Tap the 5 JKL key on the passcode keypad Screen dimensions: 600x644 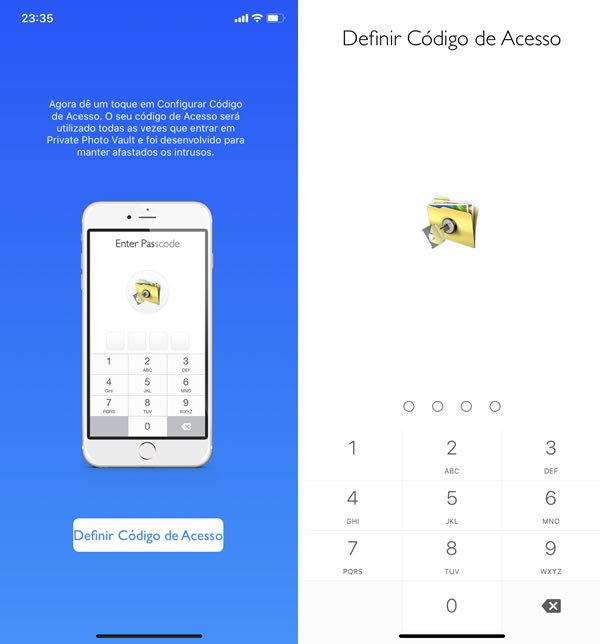click(451, 505)
